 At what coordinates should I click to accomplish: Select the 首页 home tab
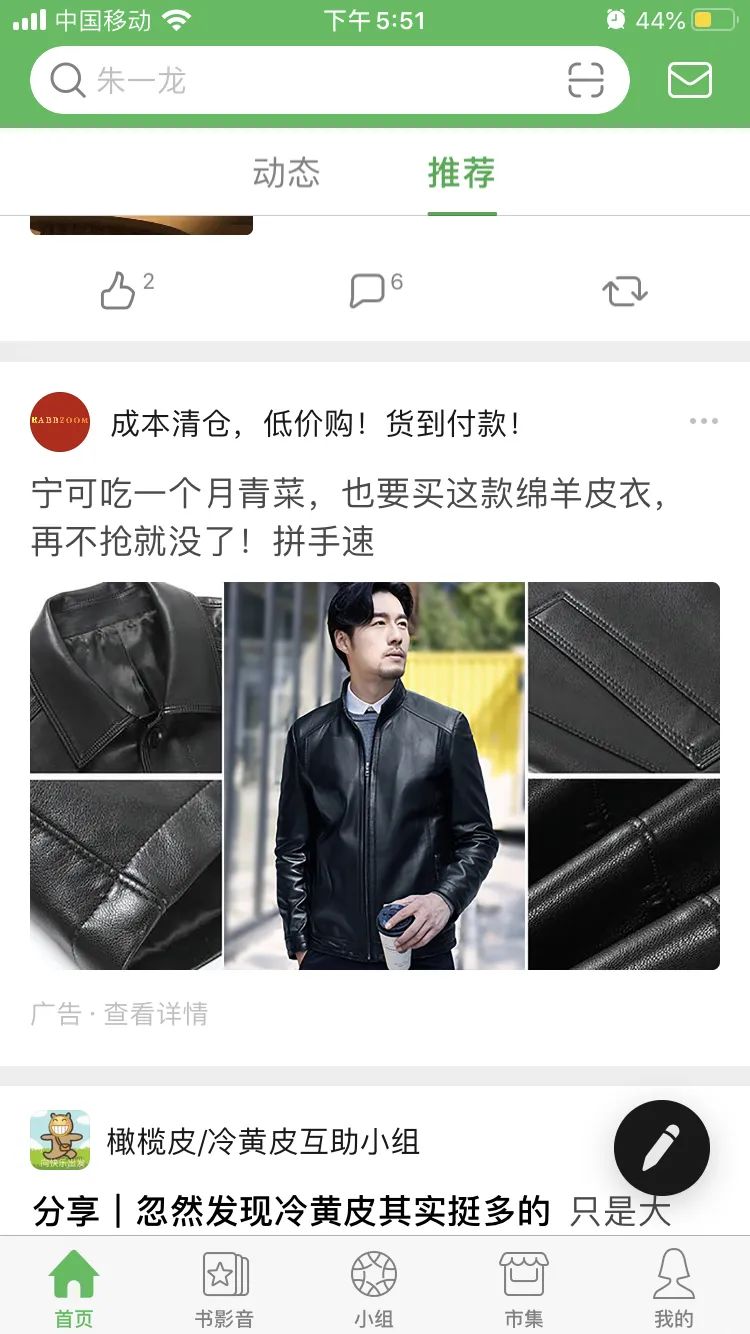pyautogui.click(x=75, y=1285)
